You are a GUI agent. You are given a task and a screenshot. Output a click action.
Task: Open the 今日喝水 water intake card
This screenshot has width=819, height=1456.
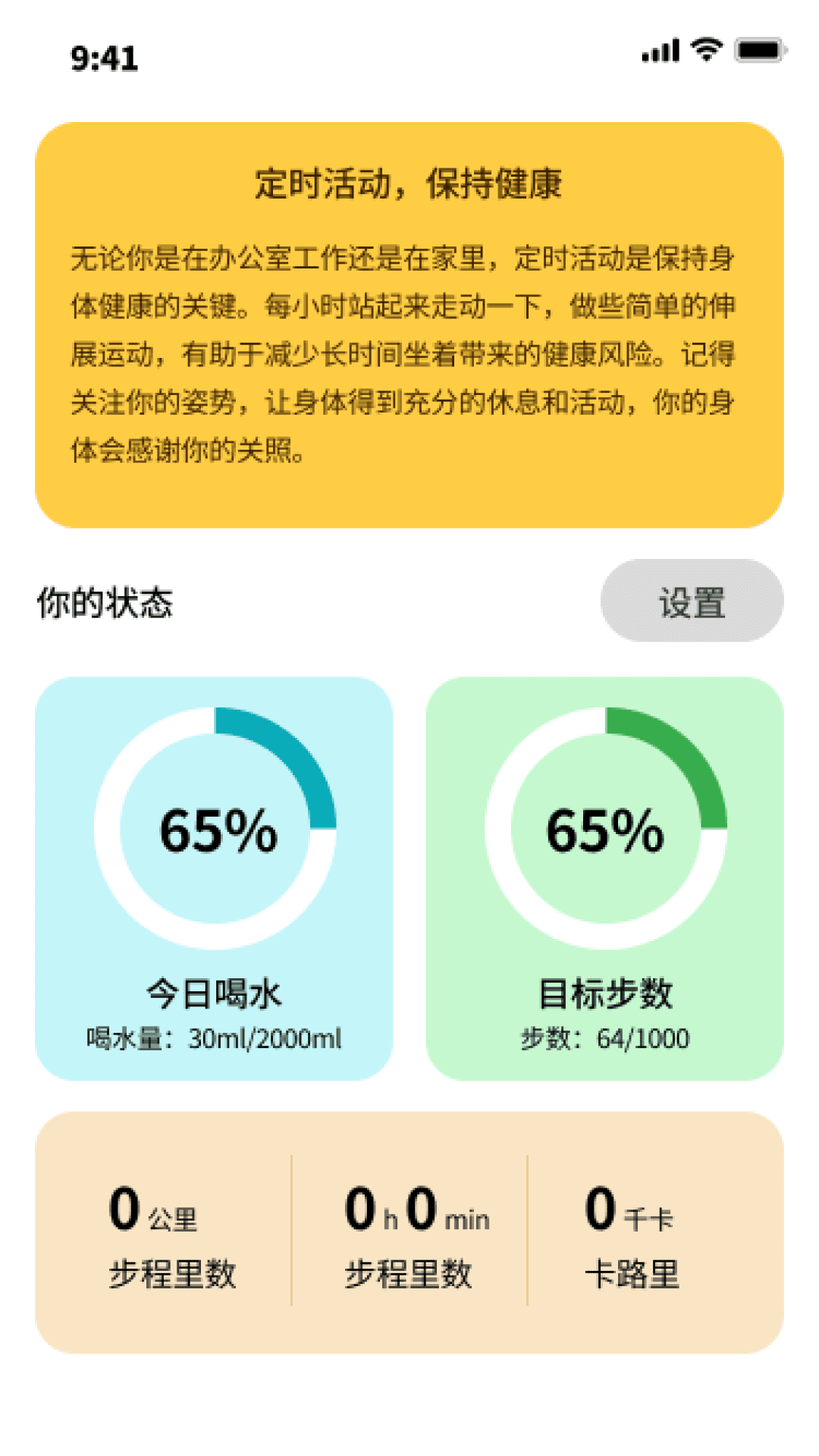click(214, 878)
